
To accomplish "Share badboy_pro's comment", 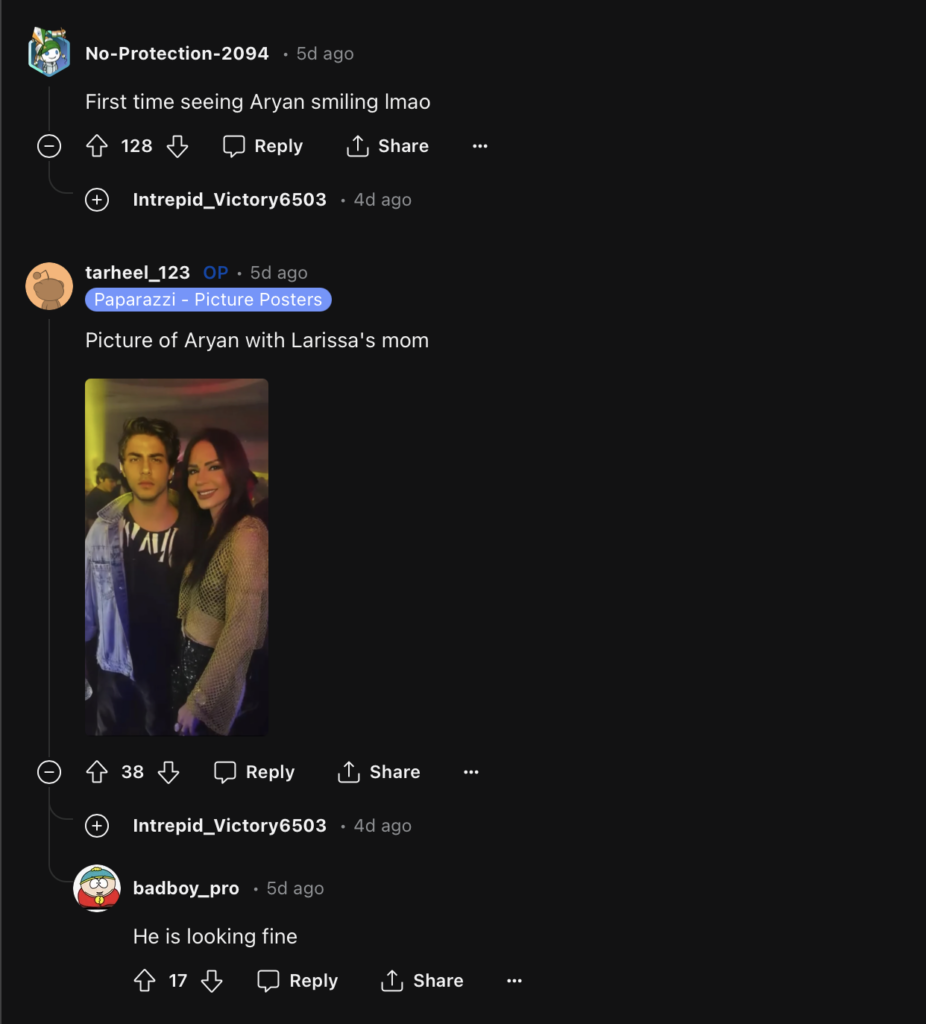I will (422, 981).
